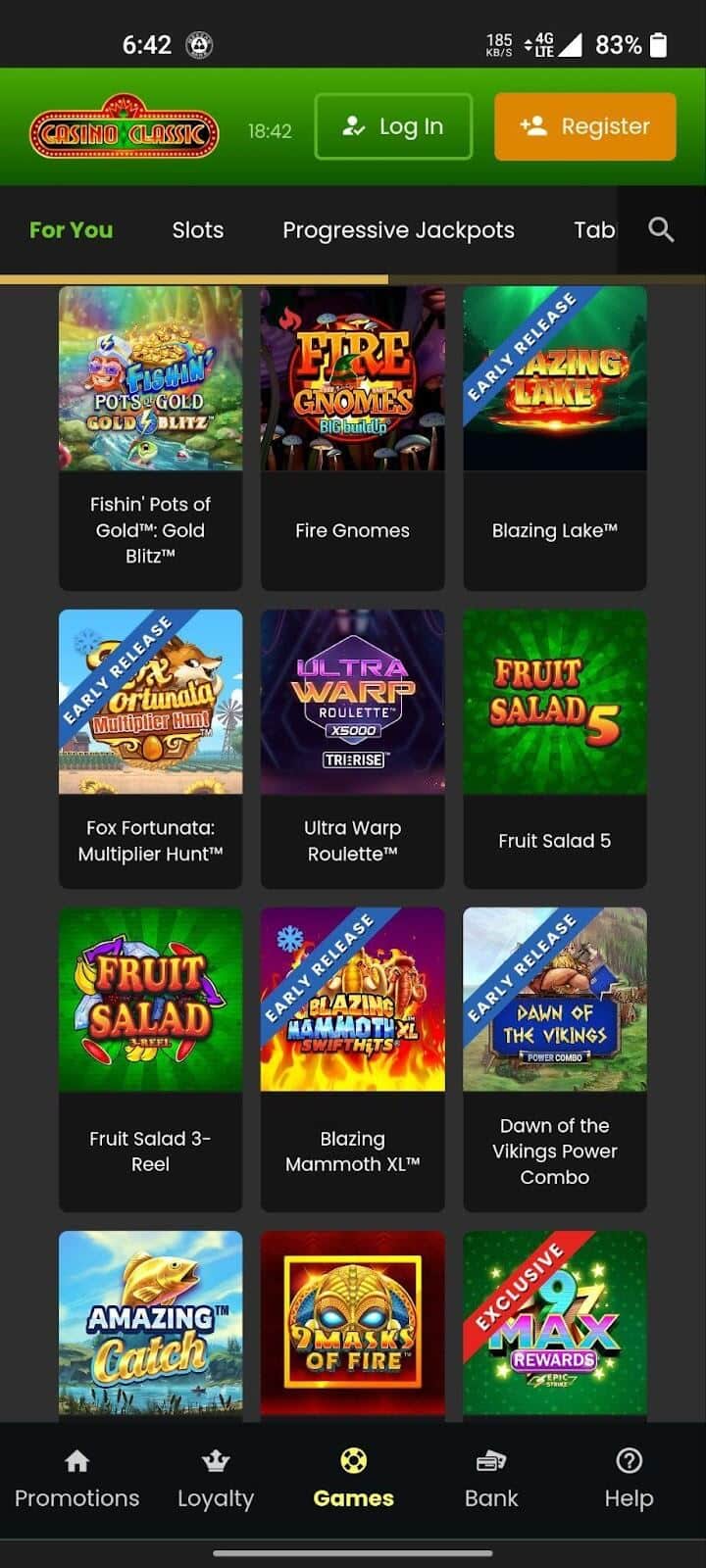Select the Progressive Jackpots tab
Screen dimensions: 706x1568
pos(398,230)
